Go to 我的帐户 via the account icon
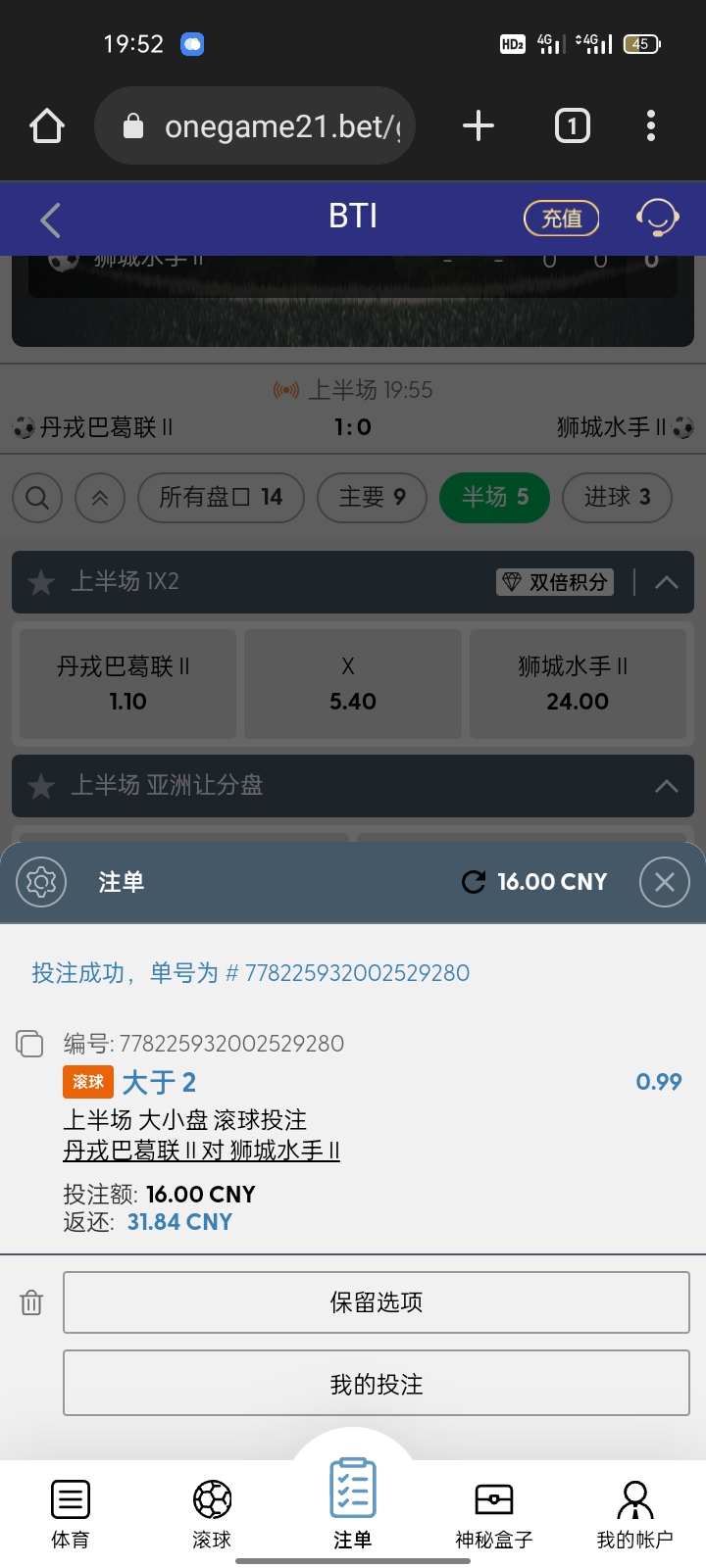Image resolution: width=706 pixels, height=1568 pixels. 635,1509
